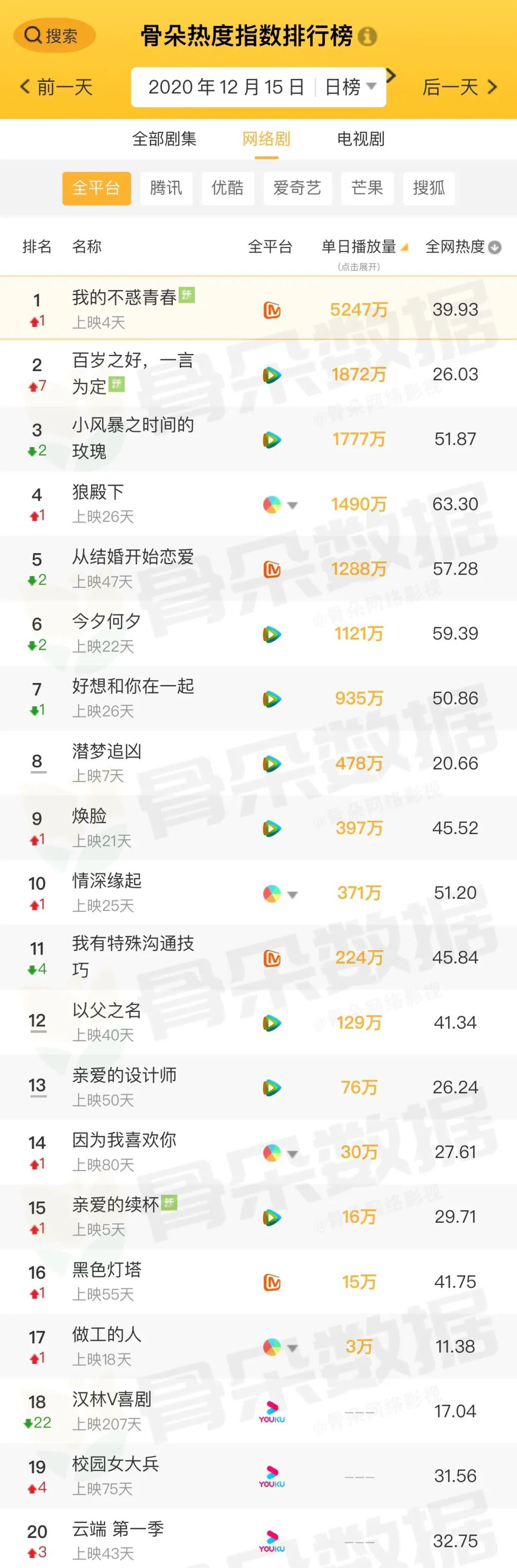
Task: Open the 搜索 search button
Action: pyautogui.click(x=54, y=36)
